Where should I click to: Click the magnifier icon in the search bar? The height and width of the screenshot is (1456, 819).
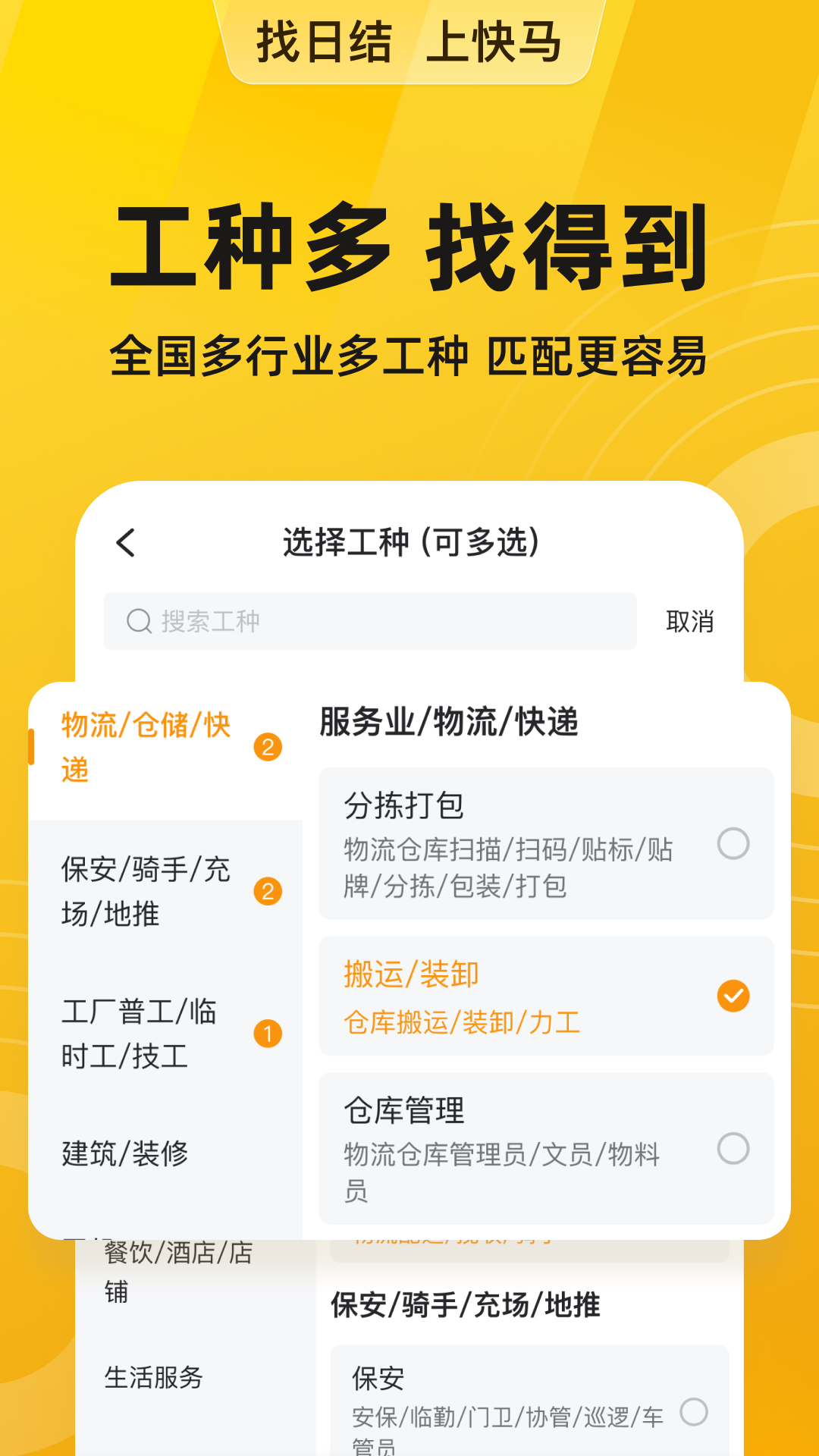[x=140, y=621]
